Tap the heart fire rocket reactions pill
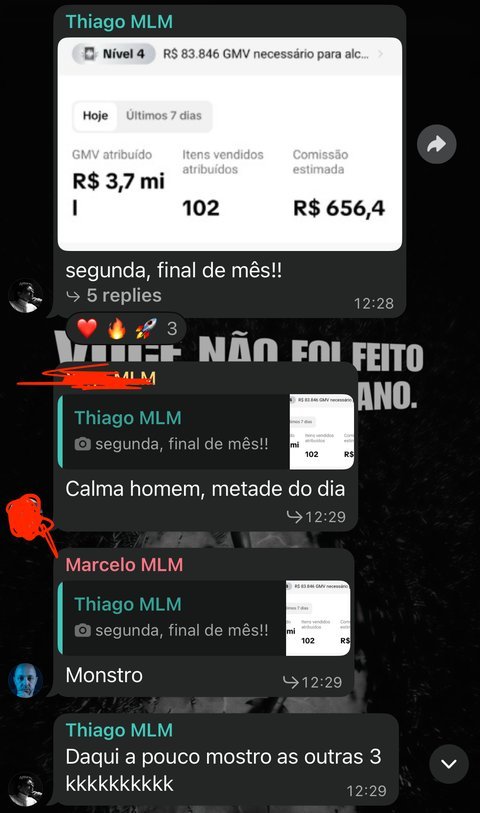 click(x=126, y=328)
